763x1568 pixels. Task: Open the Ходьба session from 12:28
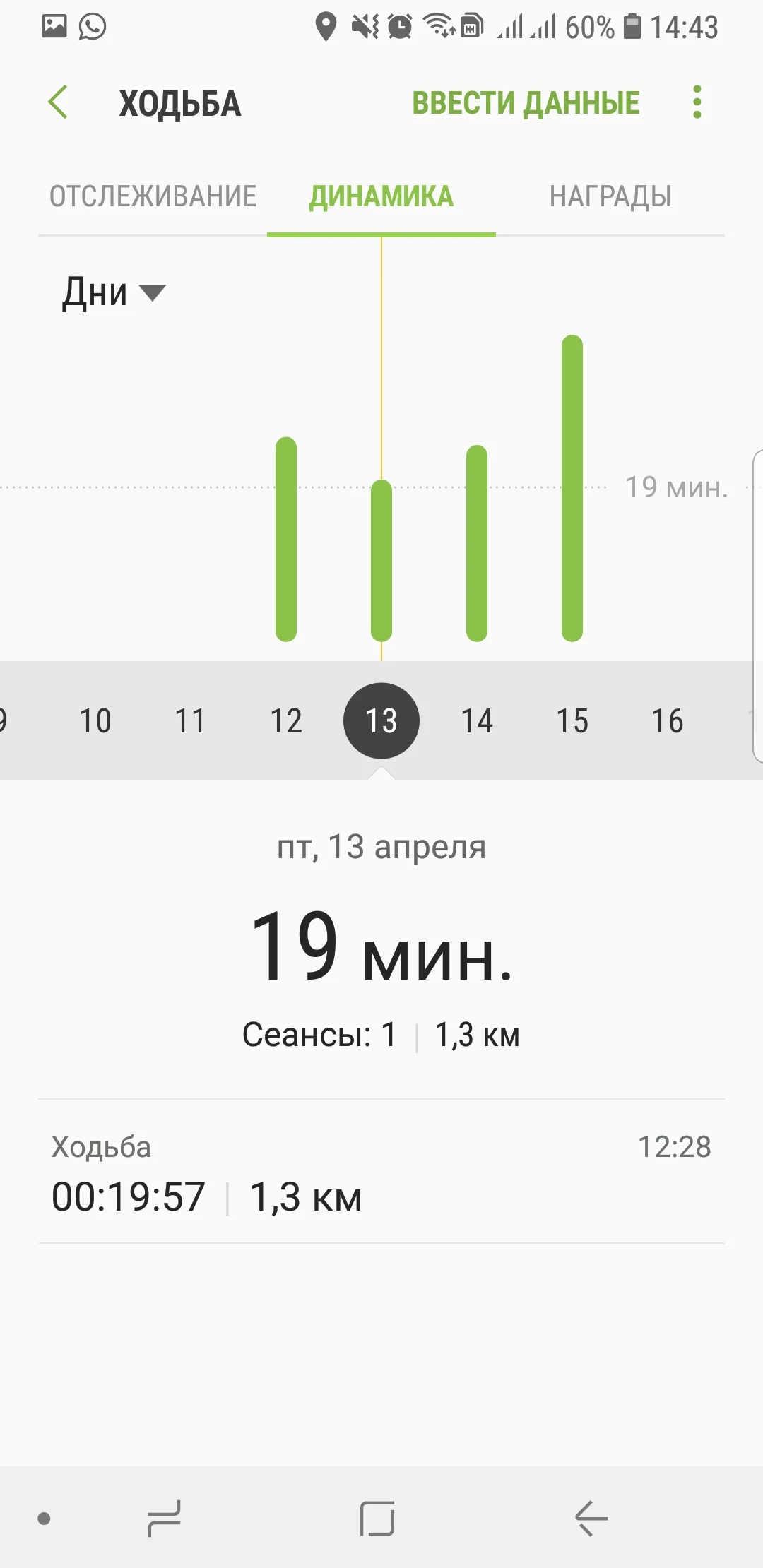pyautogui.click(x=381, y=1172)
